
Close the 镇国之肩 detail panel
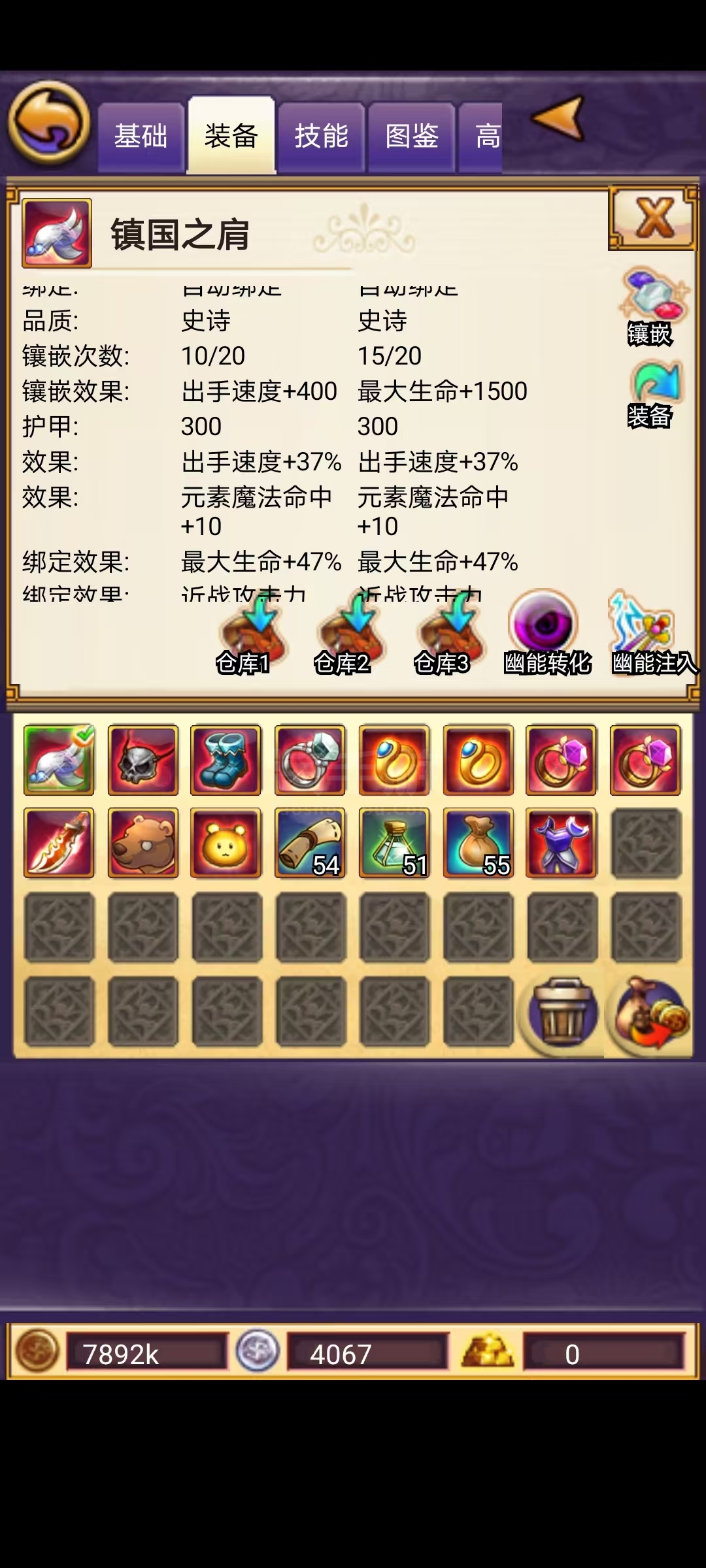click(653, 218)
